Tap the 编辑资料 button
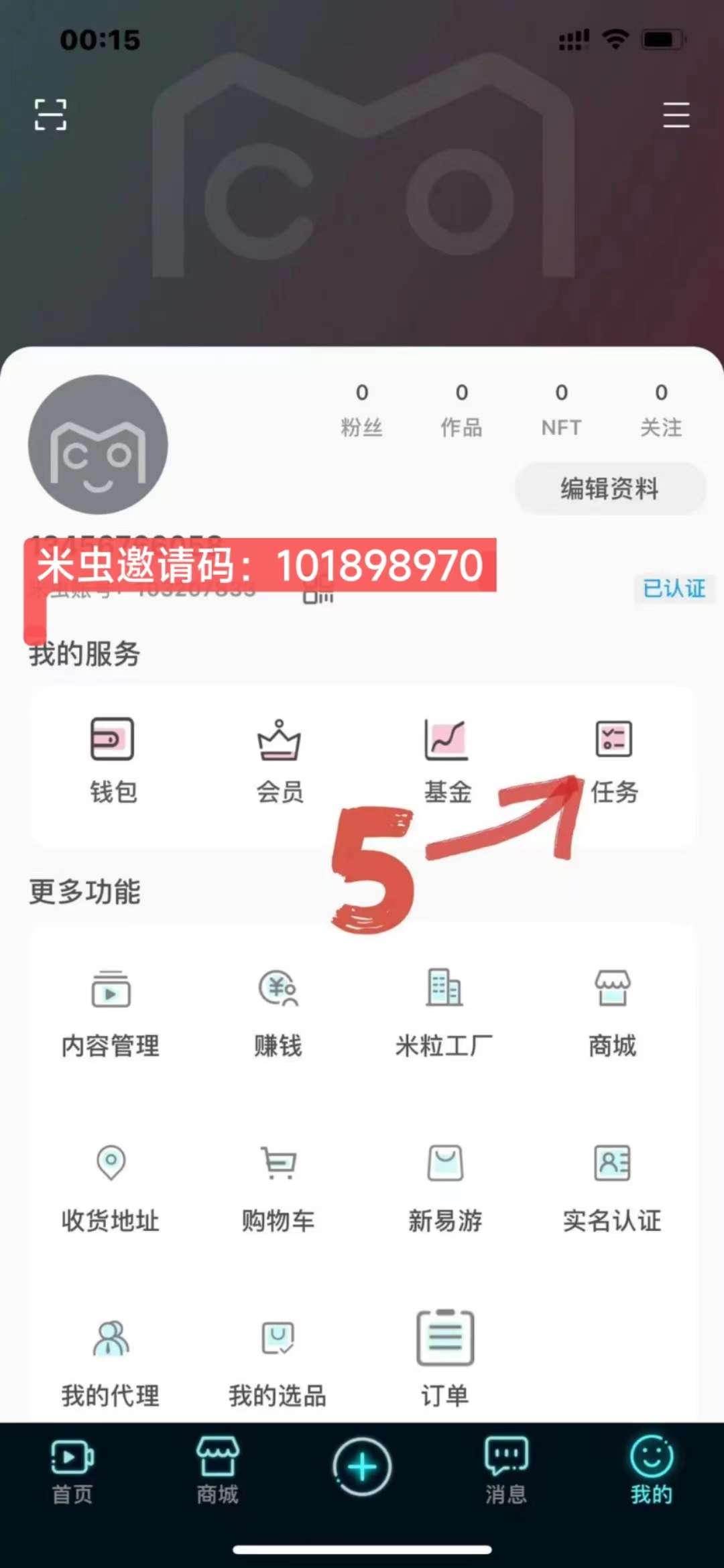The width and height of the screenshot is (724, 1568). click(610, 488)
